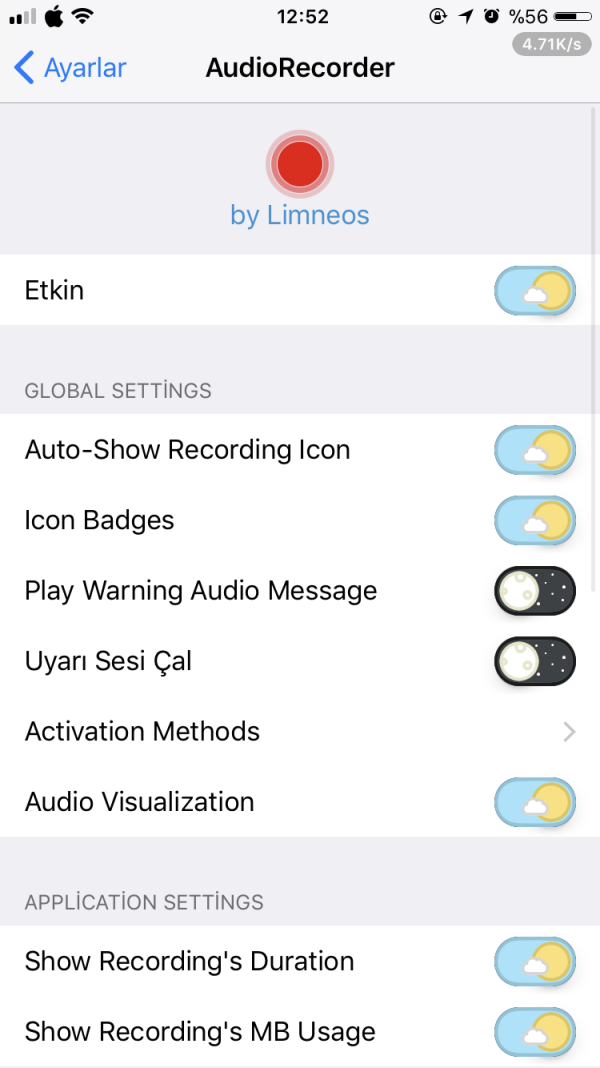Viewport: 600px width, 1068px height.
Task: Enable Play Warning Audio Message
Action: 535,591
